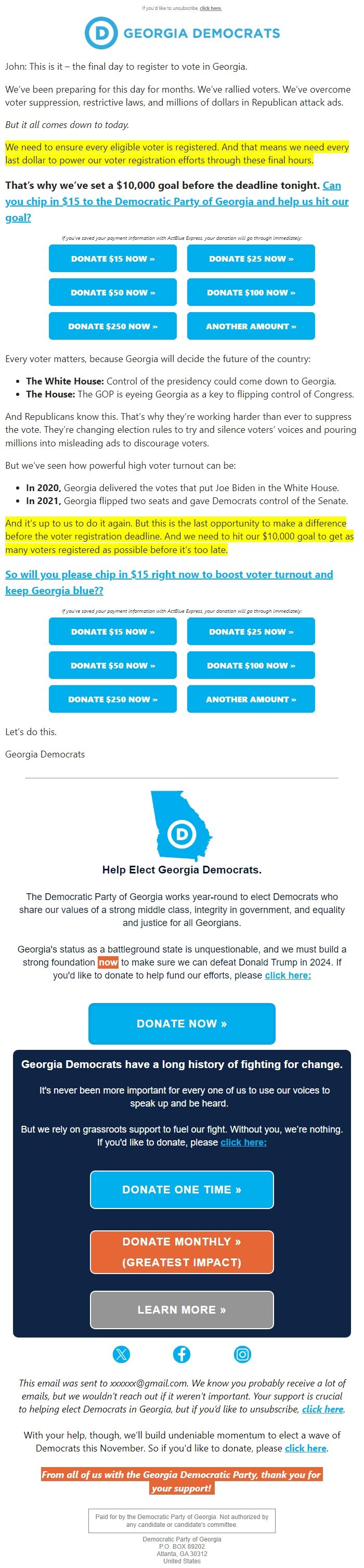Image resolution: width=364 pixels, height=1568 pixels.
Task: Choose 'Donate One Time' button
Action: tap(181, 1189)
